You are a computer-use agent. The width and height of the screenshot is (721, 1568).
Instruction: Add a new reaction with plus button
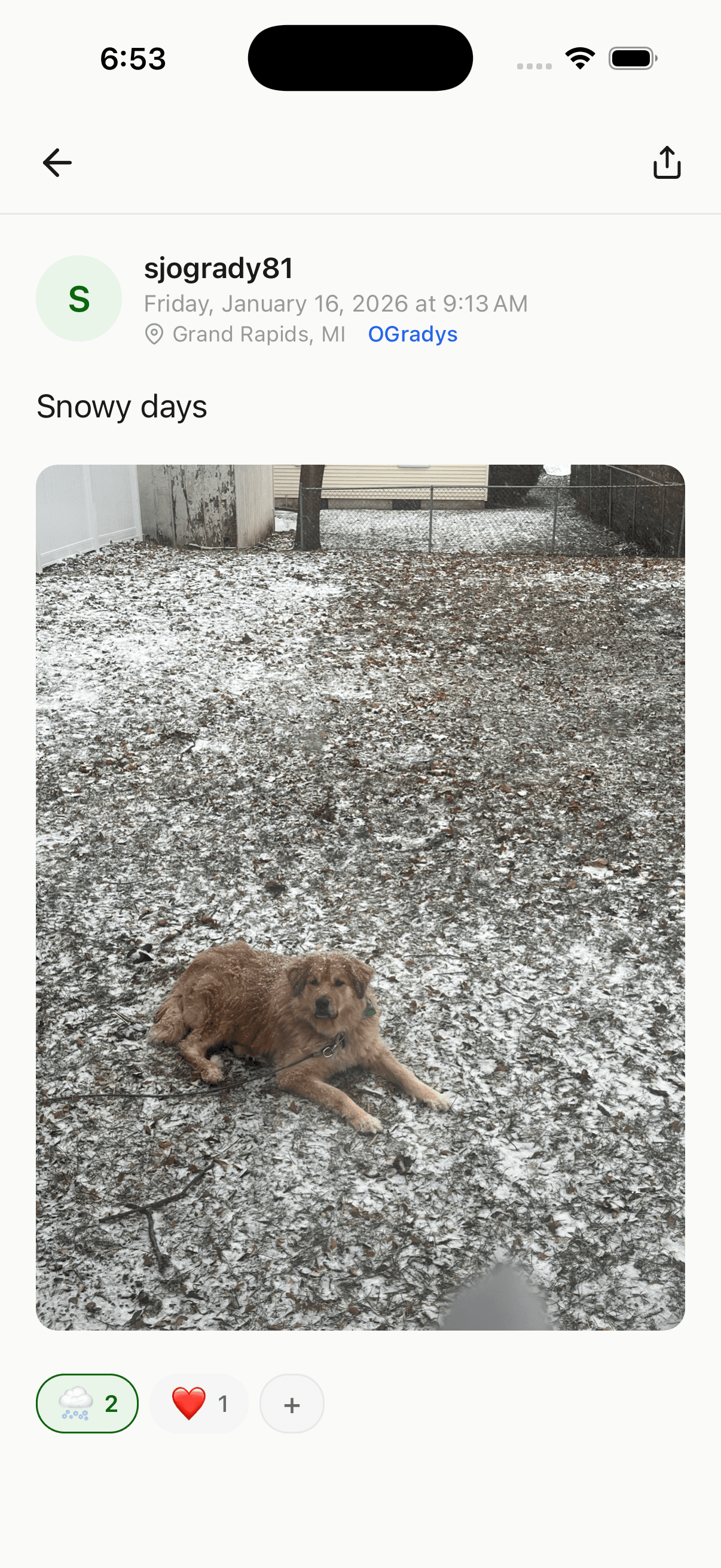[291, 1404]
